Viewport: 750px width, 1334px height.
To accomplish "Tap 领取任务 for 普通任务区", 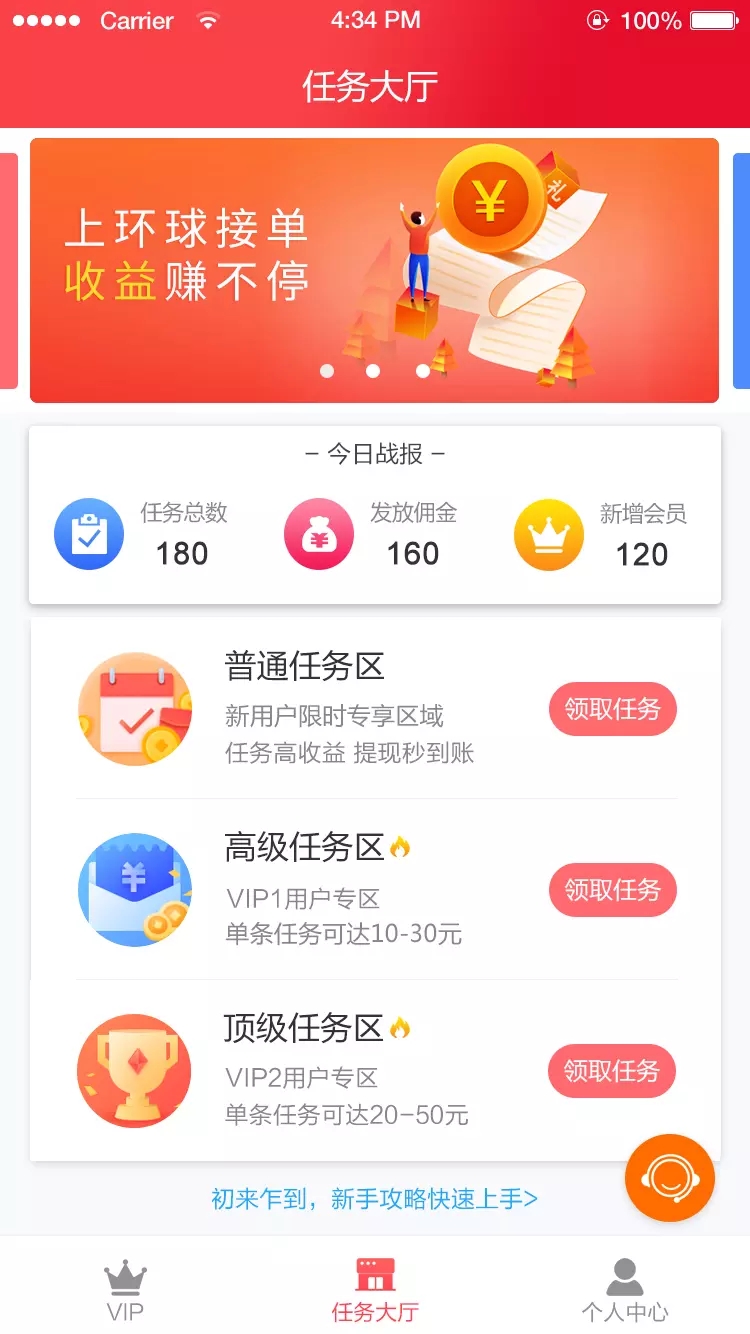I will click(612, 710).
